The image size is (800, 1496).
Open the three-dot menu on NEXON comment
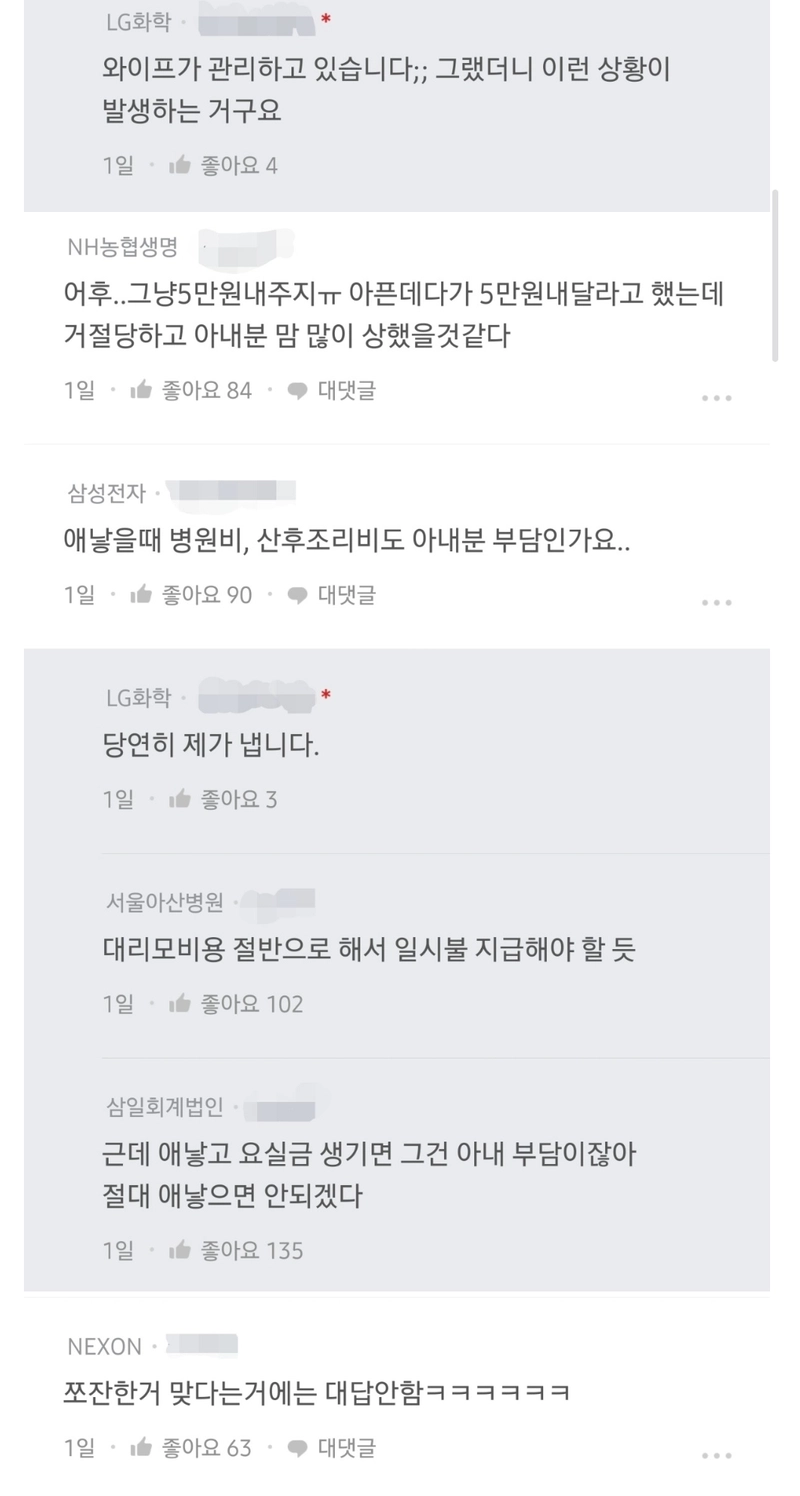point(717,1455)
